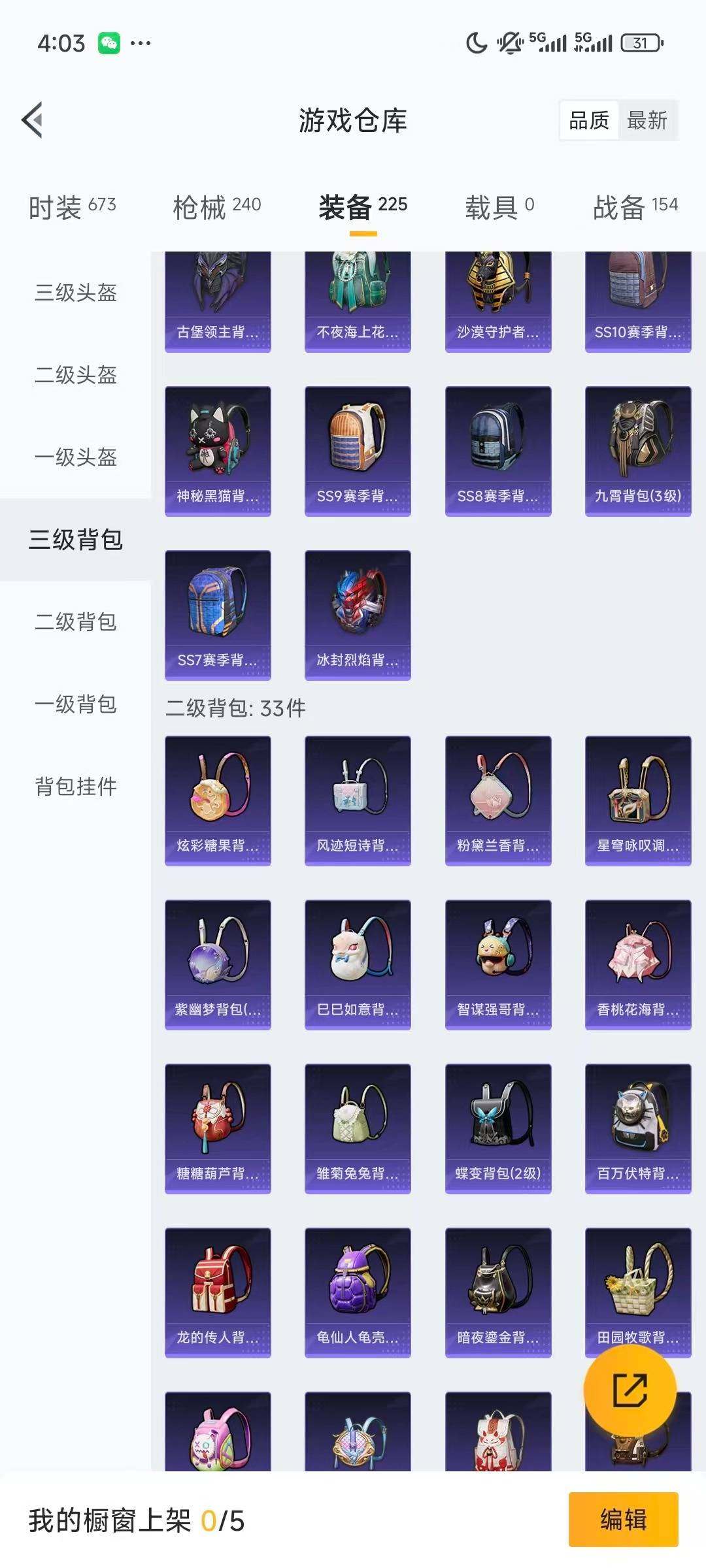The width and height of the screenshot is (706, 1568).
Task: Jump to the 背包挂件 category
Action: 76,787
